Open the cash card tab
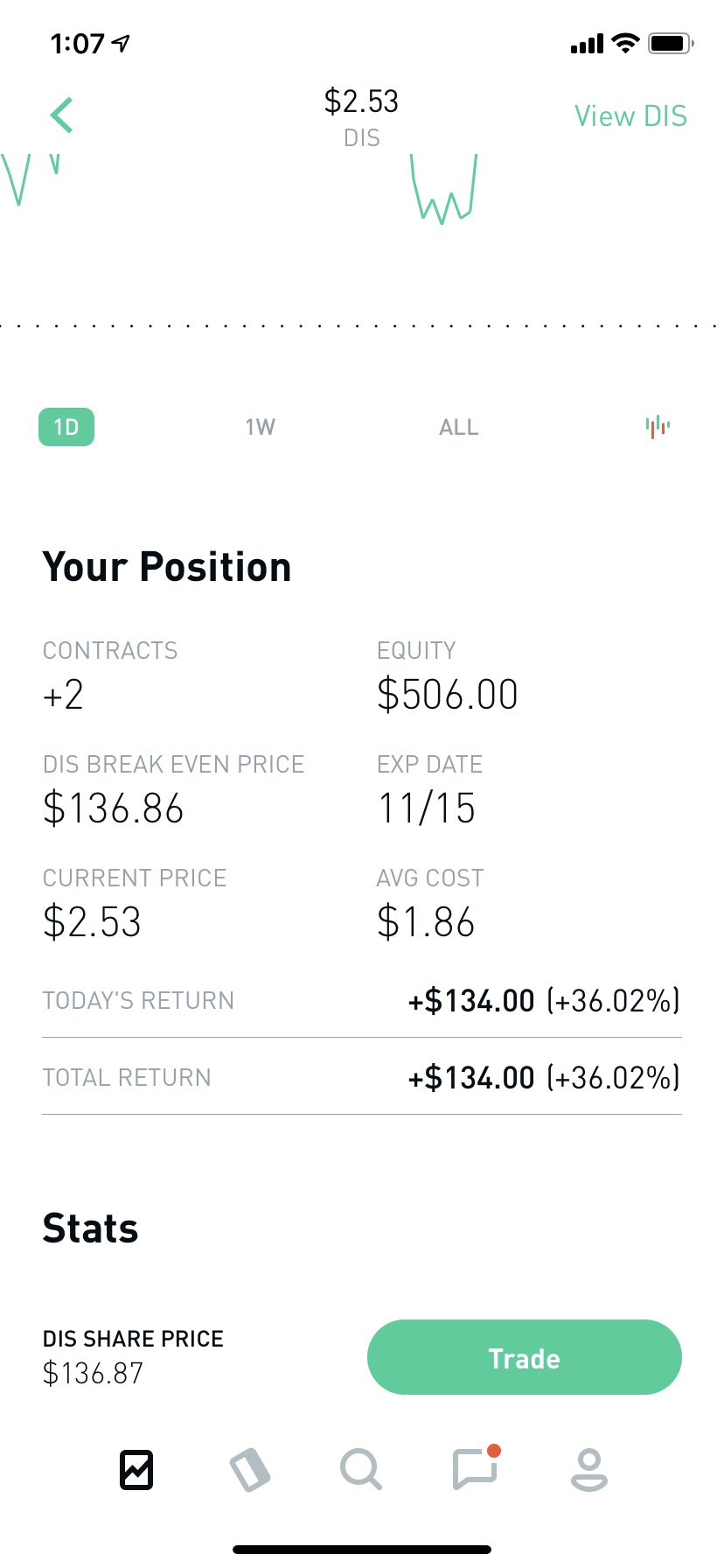724x1568 pixels. (x=249, y=1469)
